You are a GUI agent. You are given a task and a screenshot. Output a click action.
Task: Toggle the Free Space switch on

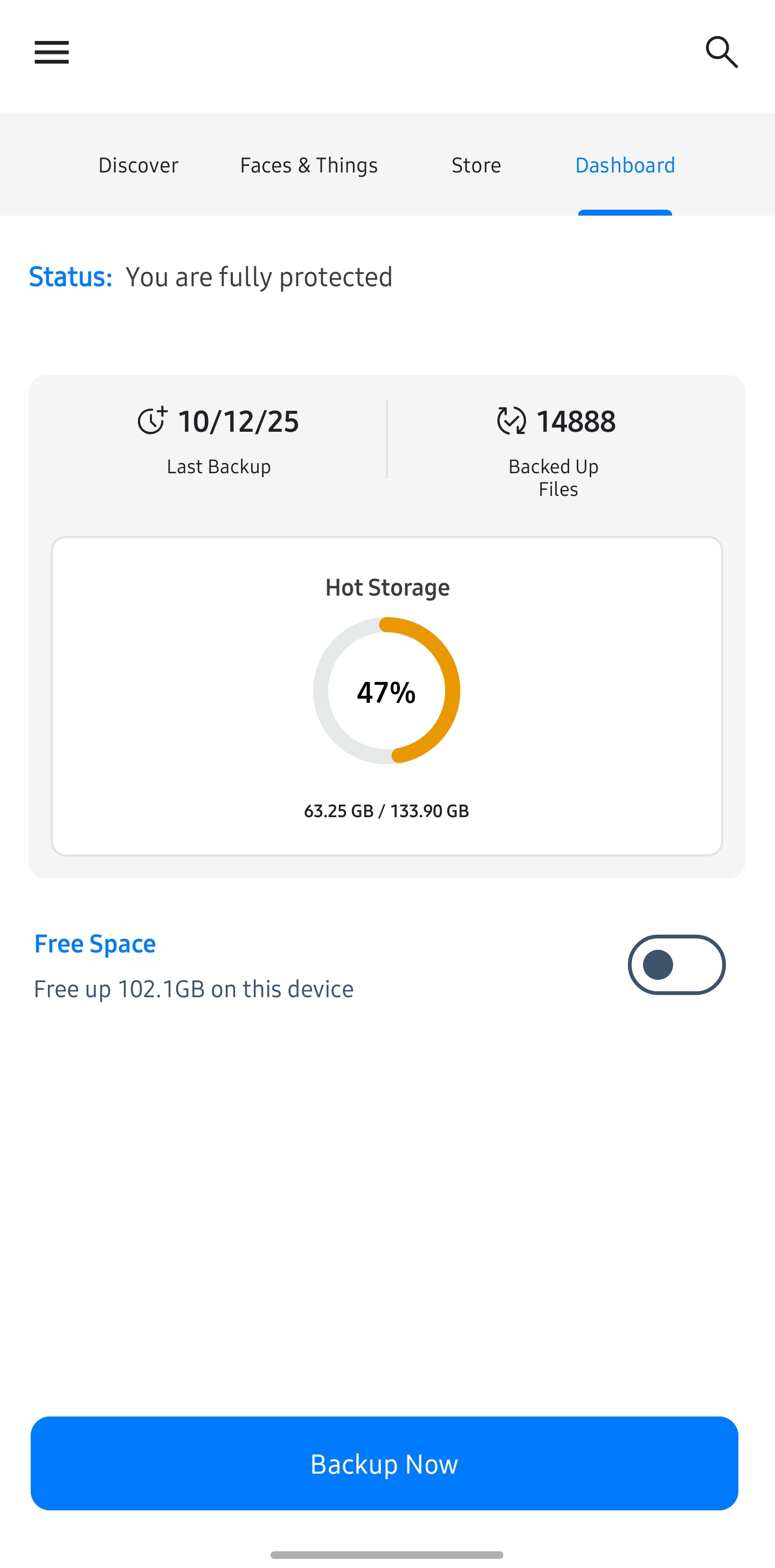pos(676,965)
